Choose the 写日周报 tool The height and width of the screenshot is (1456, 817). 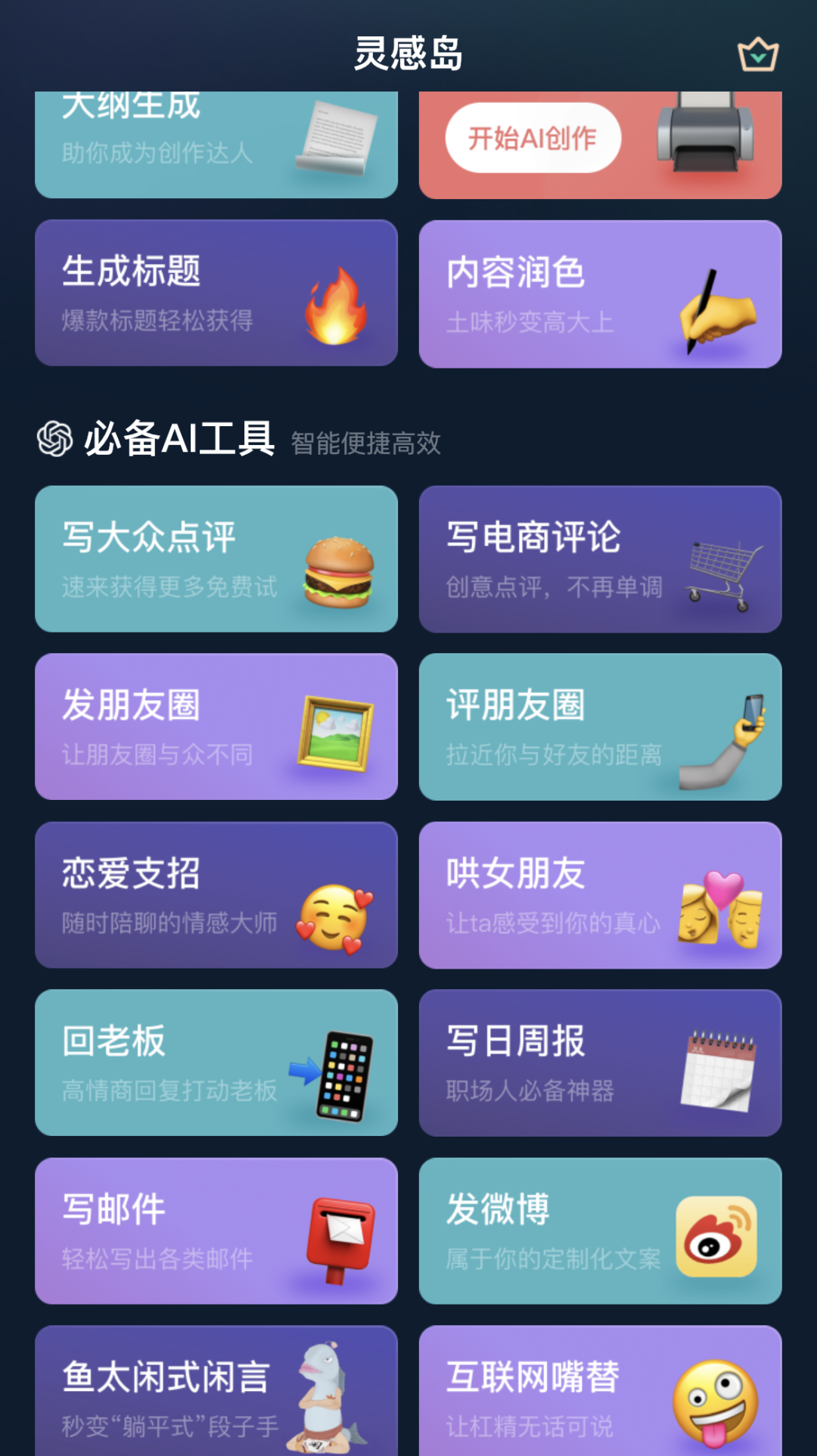pyautogui.click(x=601, y=1062)
